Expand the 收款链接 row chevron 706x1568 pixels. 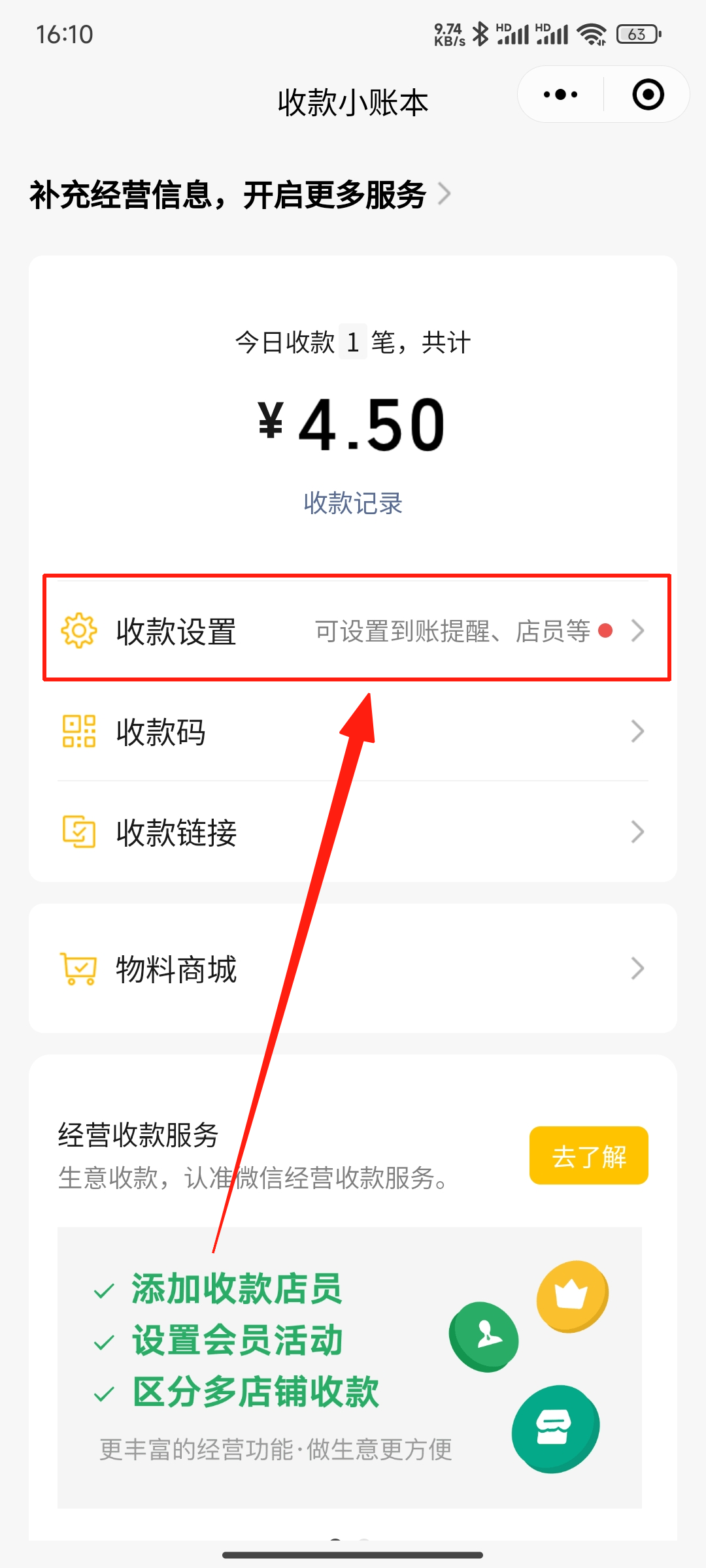pos(639,831)
